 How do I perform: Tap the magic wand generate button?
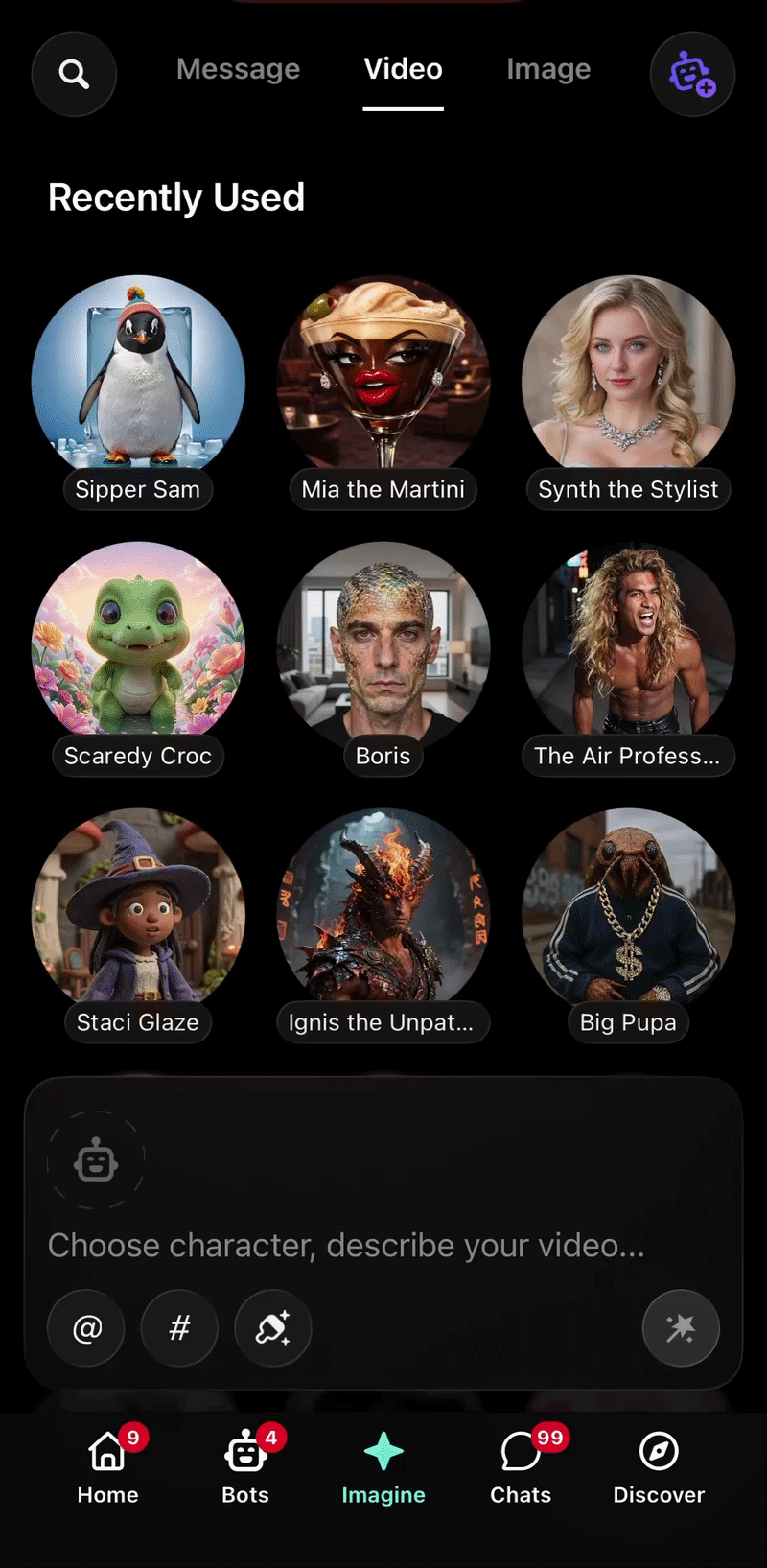[681, 1328]
